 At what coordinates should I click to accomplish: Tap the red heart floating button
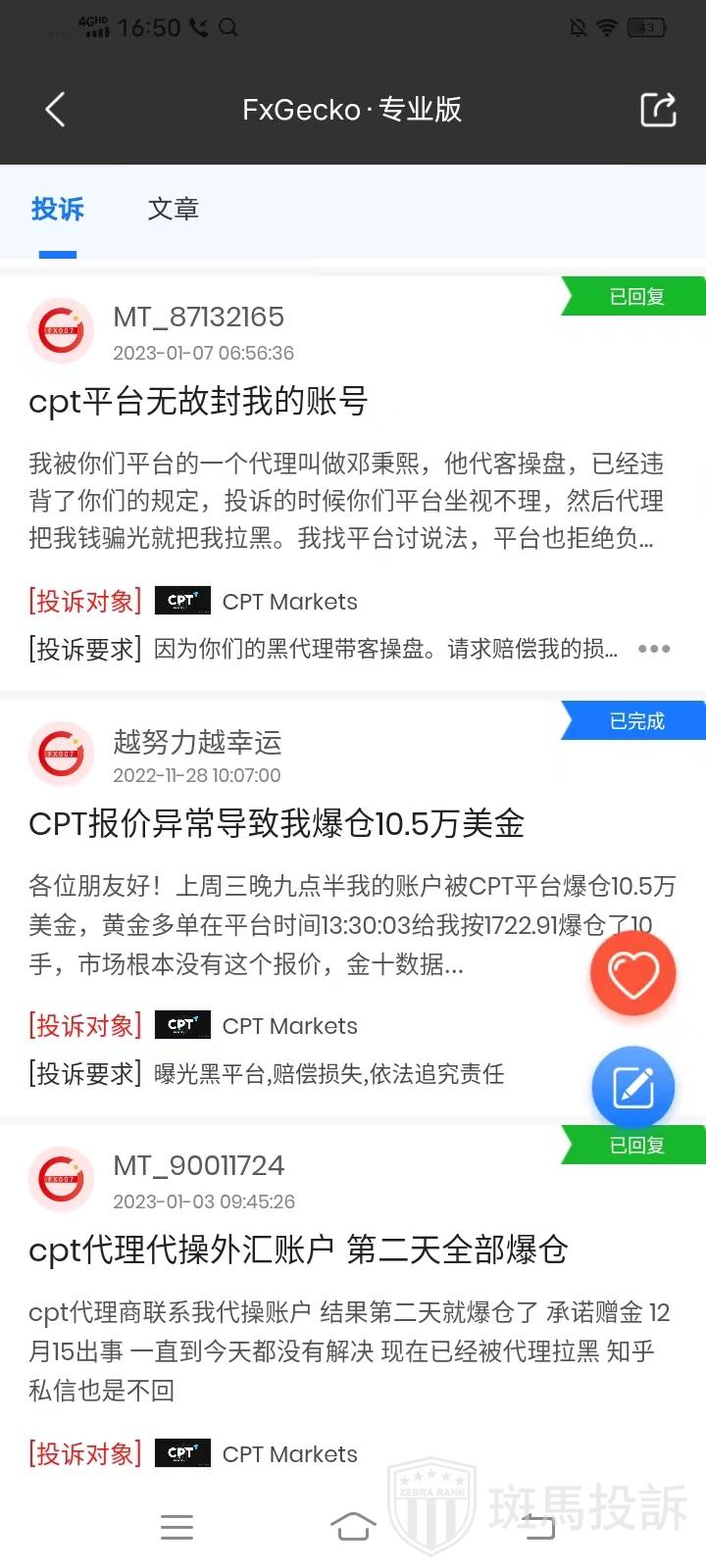633,974
